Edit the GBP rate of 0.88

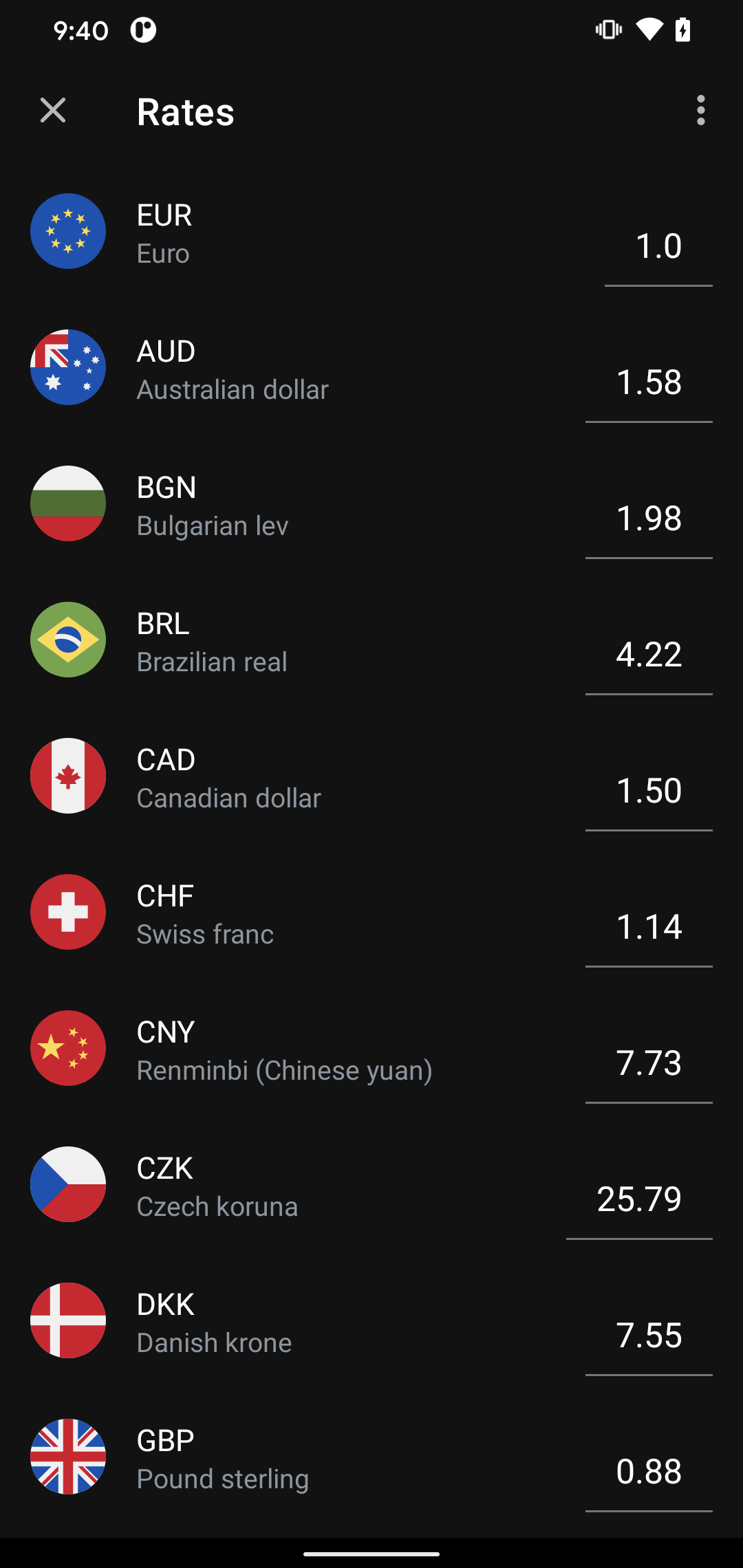649,1471
